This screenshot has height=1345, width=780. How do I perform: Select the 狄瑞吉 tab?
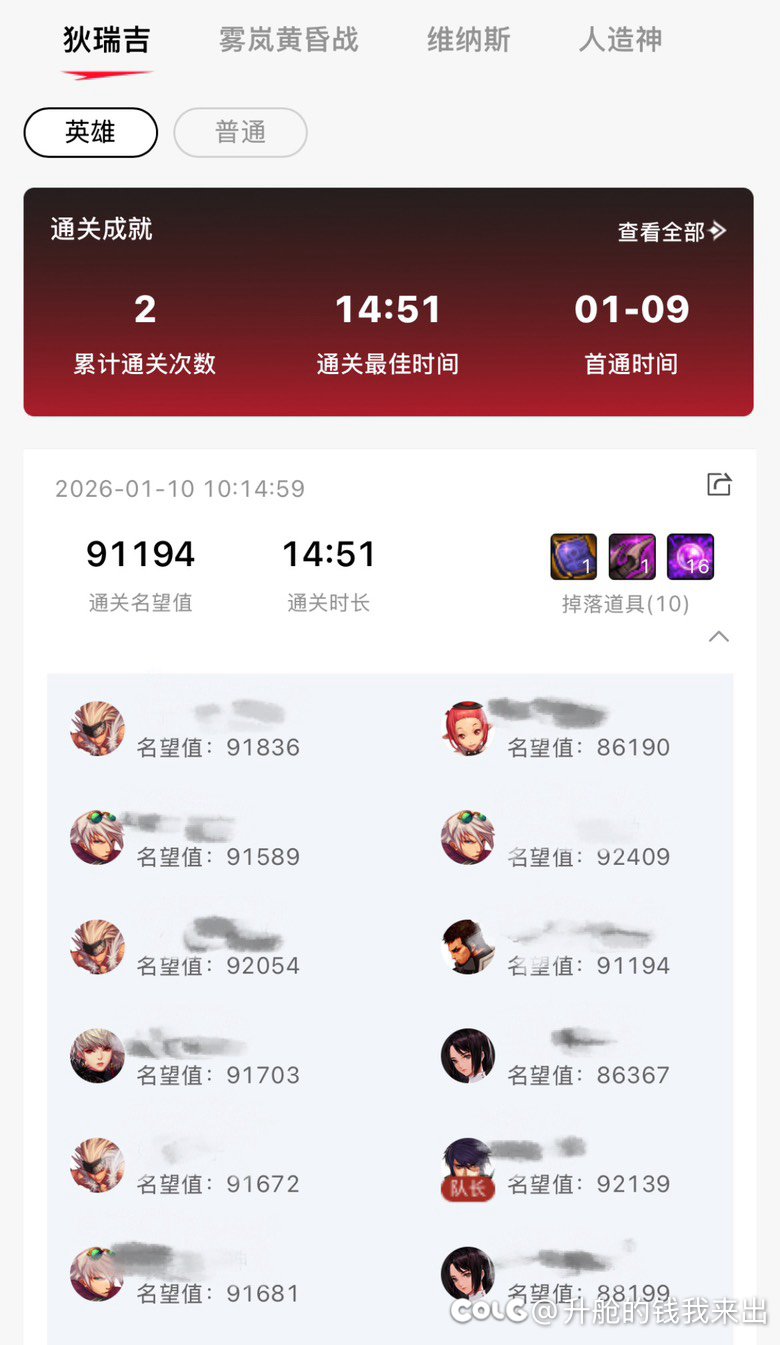[107, 40]
